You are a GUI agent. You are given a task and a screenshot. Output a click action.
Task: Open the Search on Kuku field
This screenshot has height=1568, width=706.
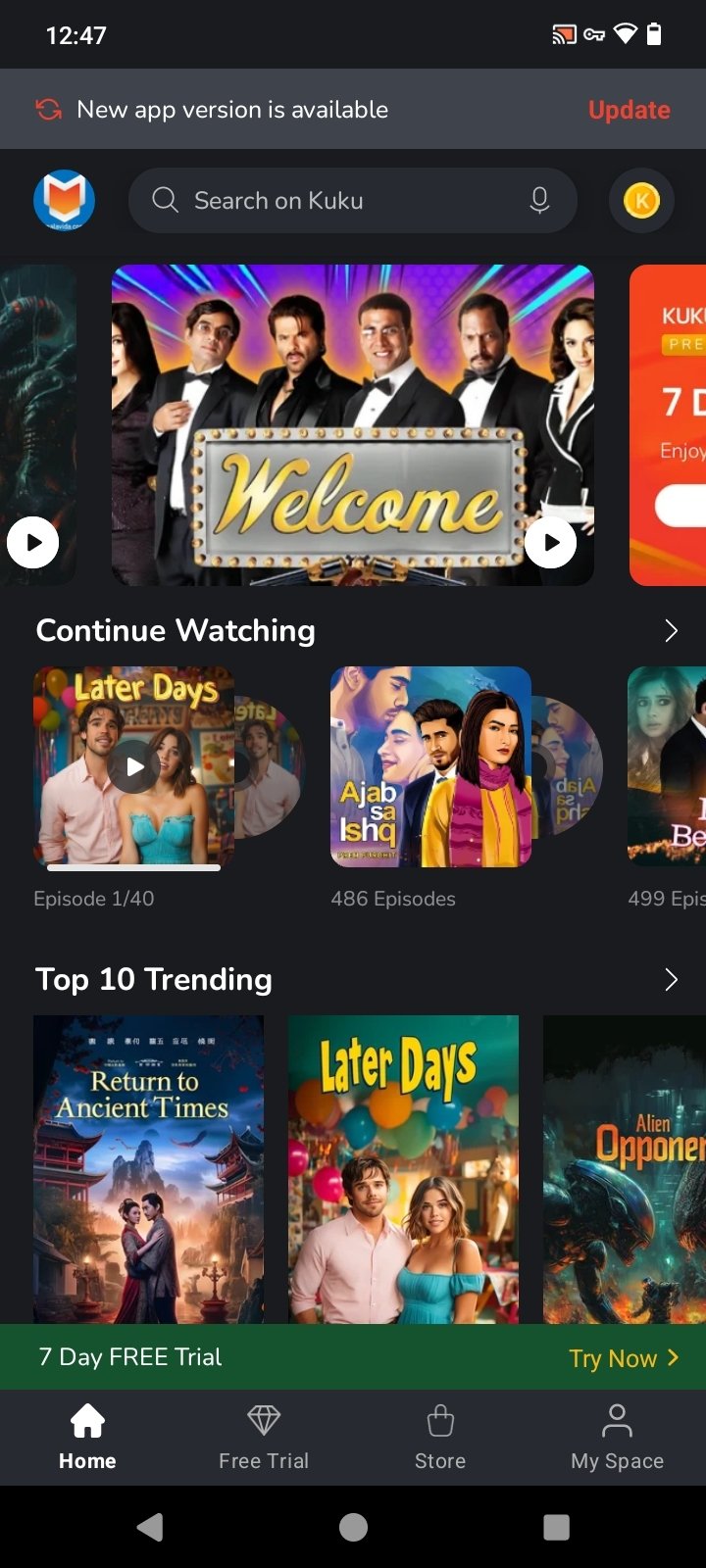pos(333,201)
